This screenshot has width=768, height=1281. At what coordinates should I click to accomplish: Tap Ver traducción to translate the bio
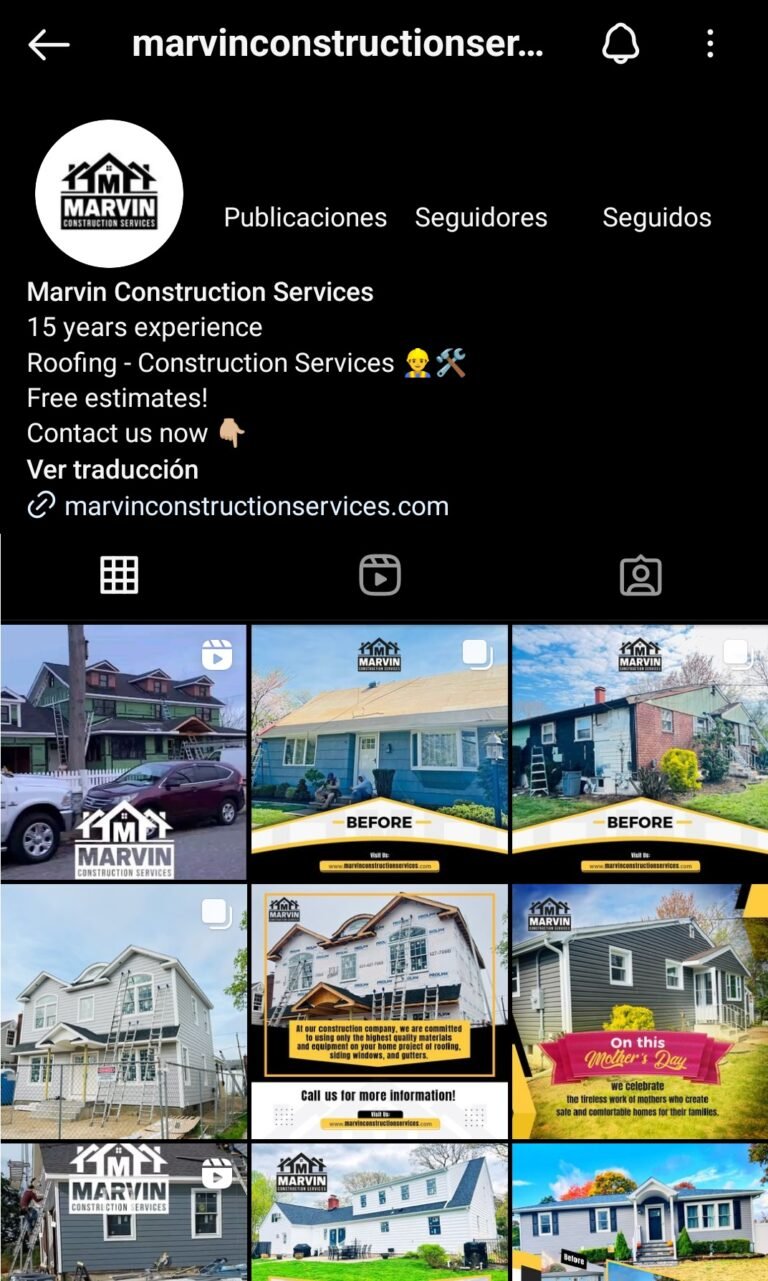click(x=112, y=469)
